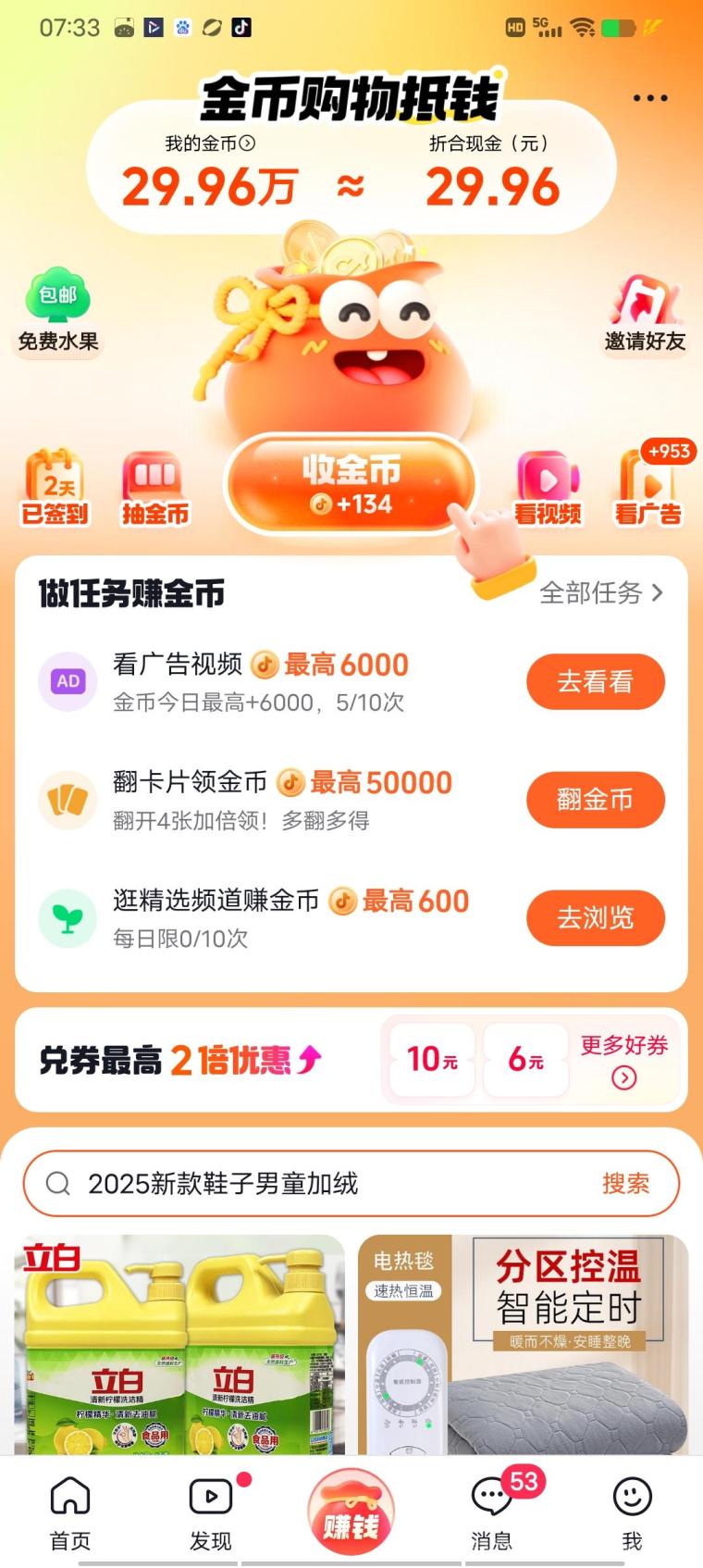Image resolution: width=703 pixels, height=1568 pixels.
Task: Tap 去看看 for ad video task
Action: tap(595, 682)
